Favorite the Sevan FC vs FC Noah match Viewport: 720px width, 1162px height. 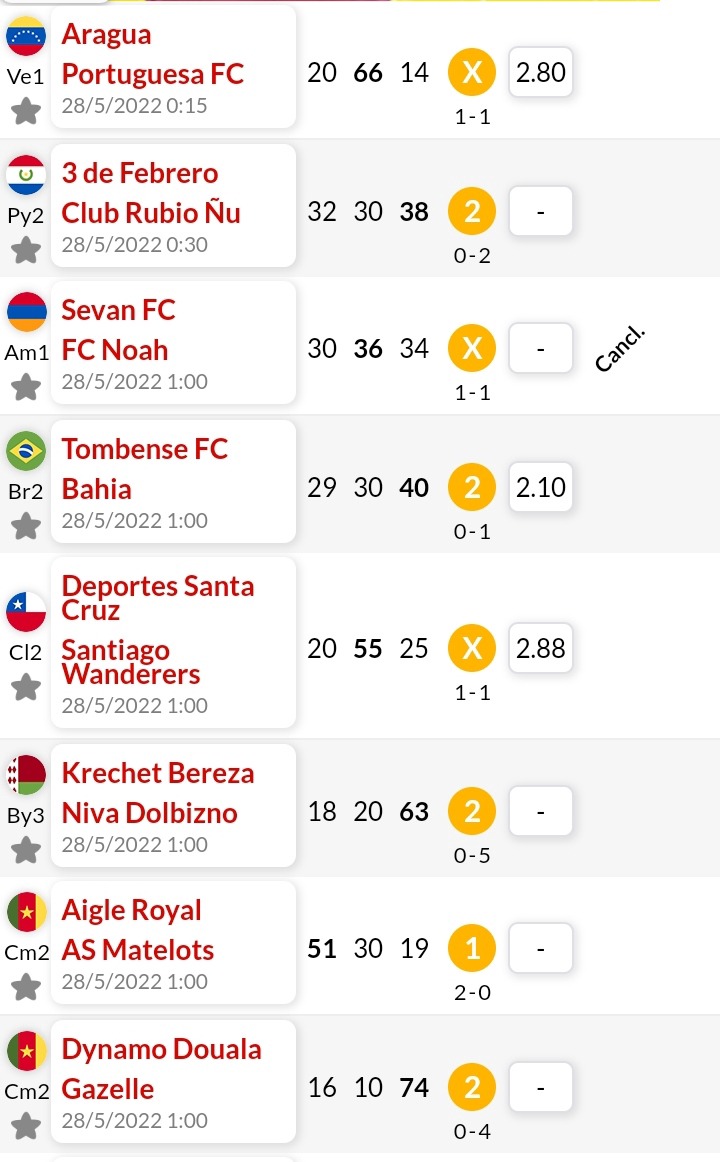pyautogui.click(x=26, y=386)
